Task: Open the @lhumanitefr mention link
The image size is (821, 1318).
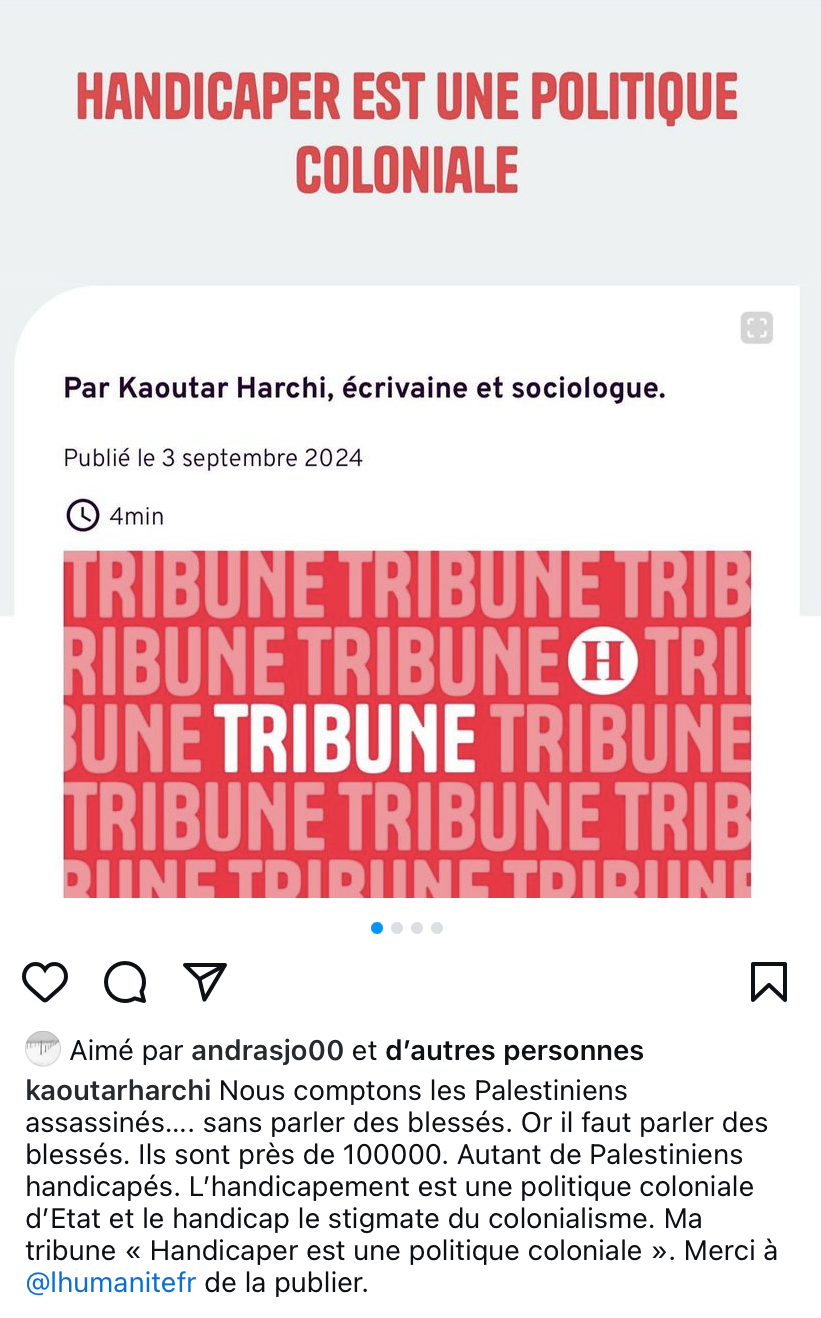Action: tap(110, 1283)
